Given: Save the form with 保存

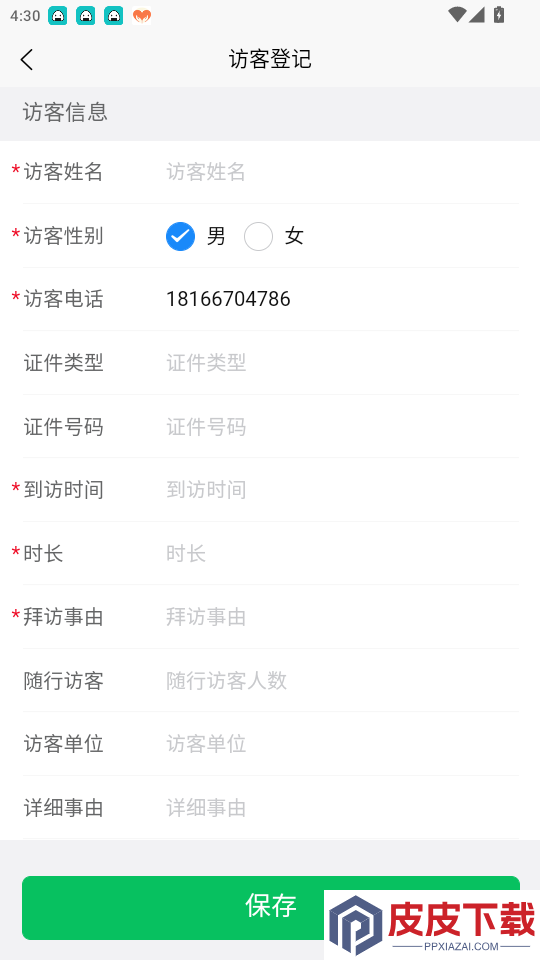Looking at the screenshot, I should 271,907.
